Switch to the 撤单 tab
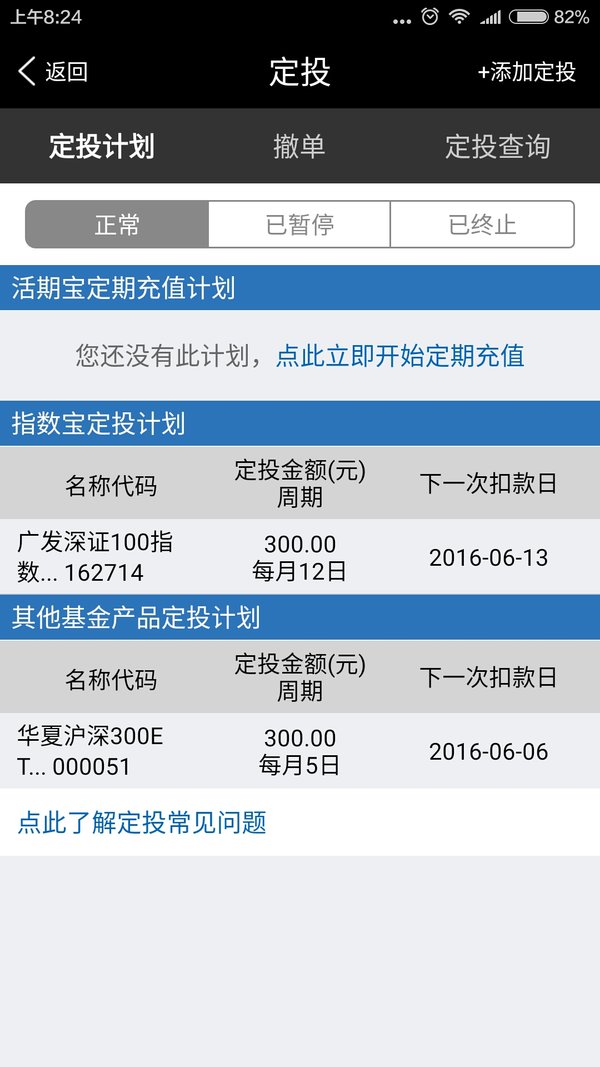The image size is (600, 1067). [299, 146]
